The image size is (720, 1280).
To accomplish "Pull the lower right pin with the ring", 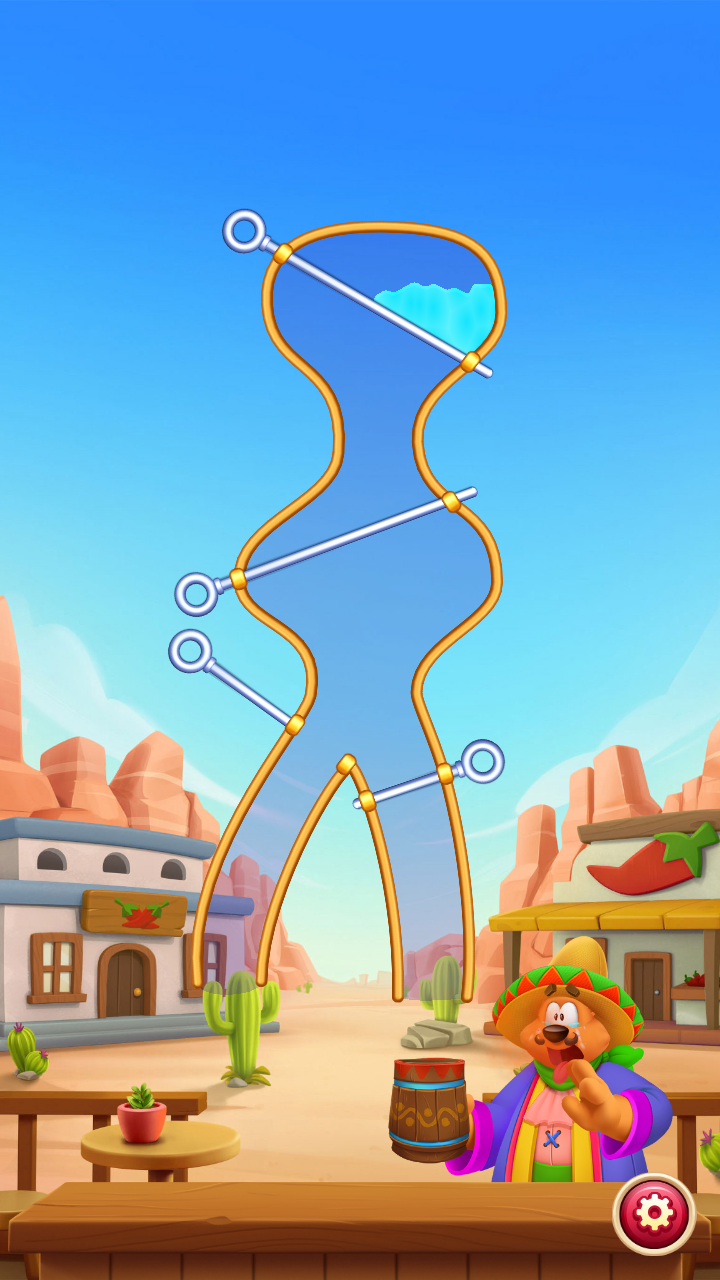I will coord(482,762).
